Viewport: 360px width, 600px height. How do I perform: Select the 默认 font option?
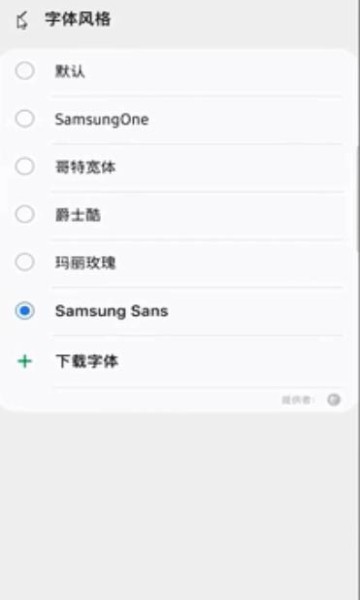coord(179,71)
